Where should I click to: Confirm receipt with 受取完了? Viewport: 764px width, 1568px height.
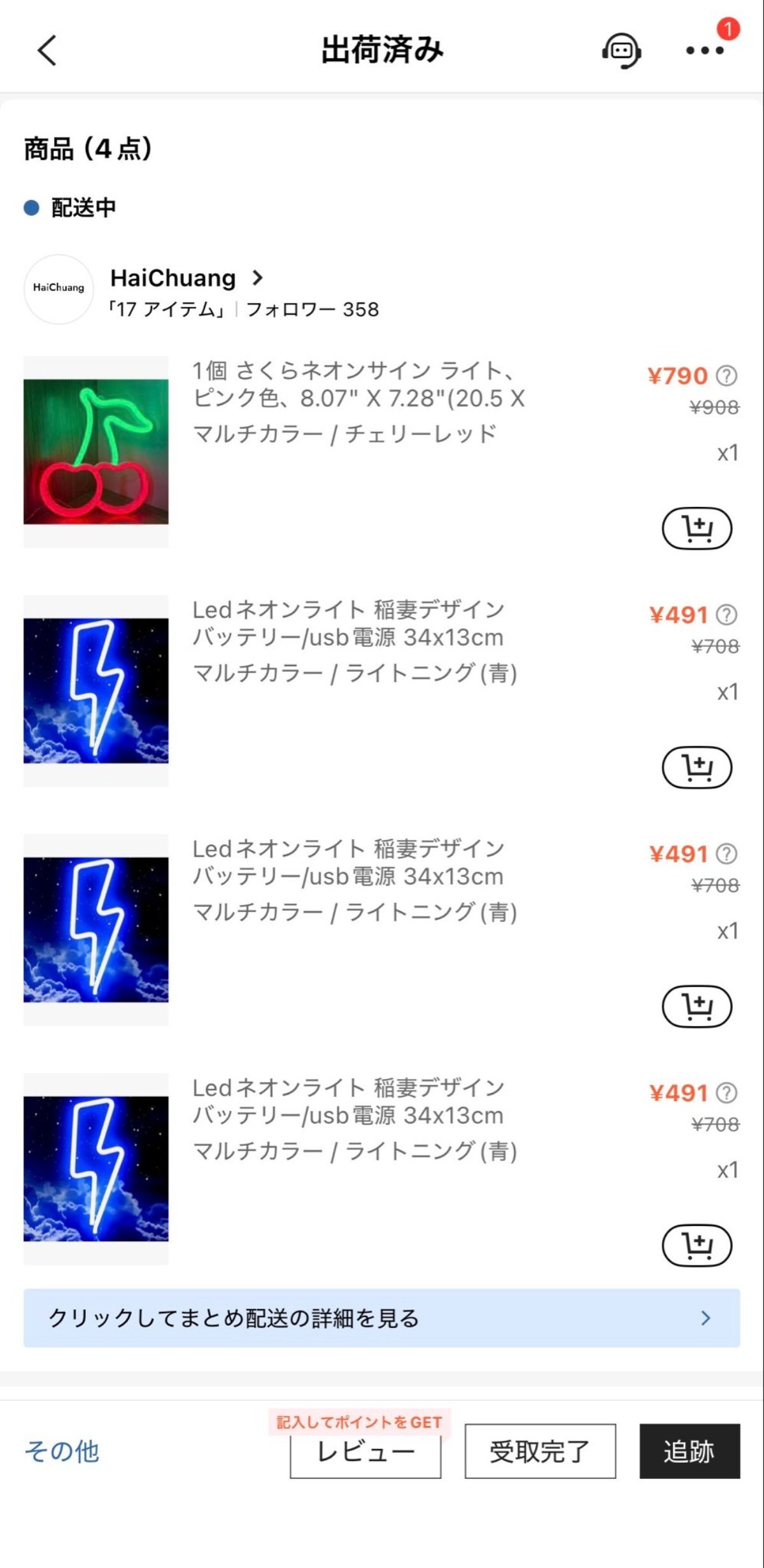540,1451
